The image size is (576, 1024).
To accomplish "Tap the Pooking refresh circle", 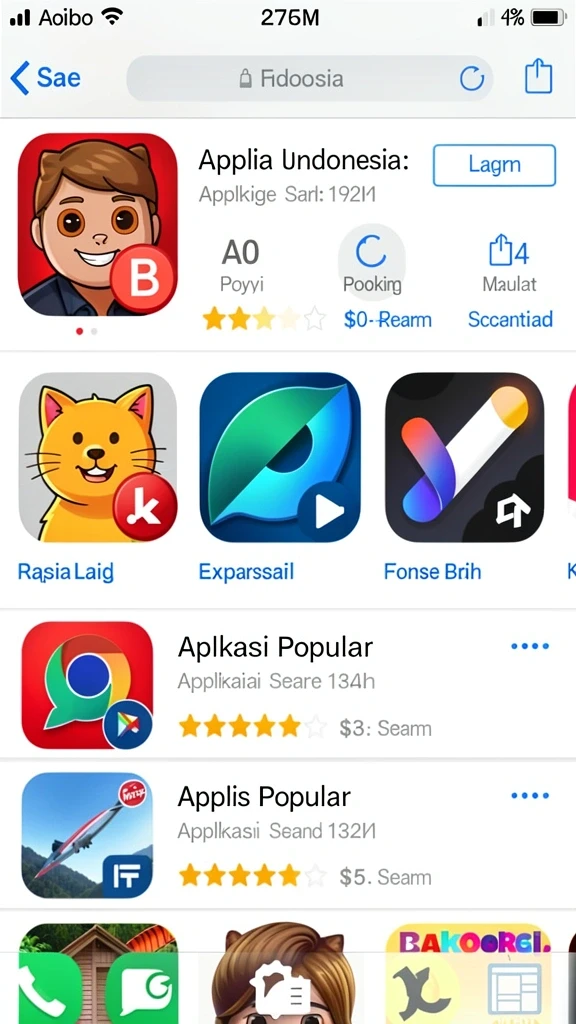I will [372, 252].
